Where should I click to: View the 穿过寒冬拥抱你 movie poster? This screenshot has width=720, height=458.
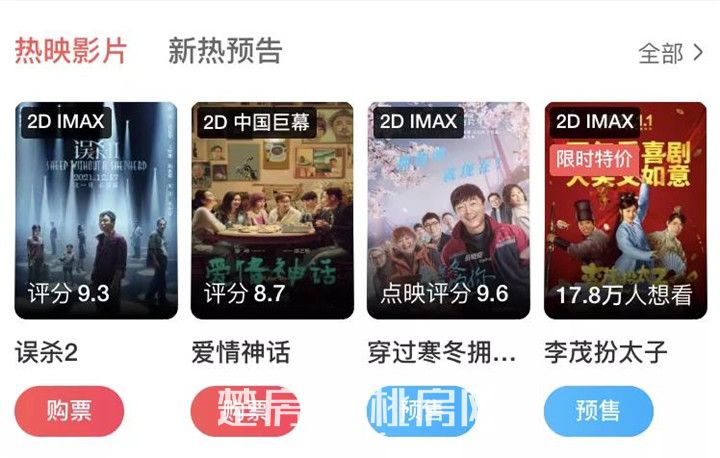(449, 210)
